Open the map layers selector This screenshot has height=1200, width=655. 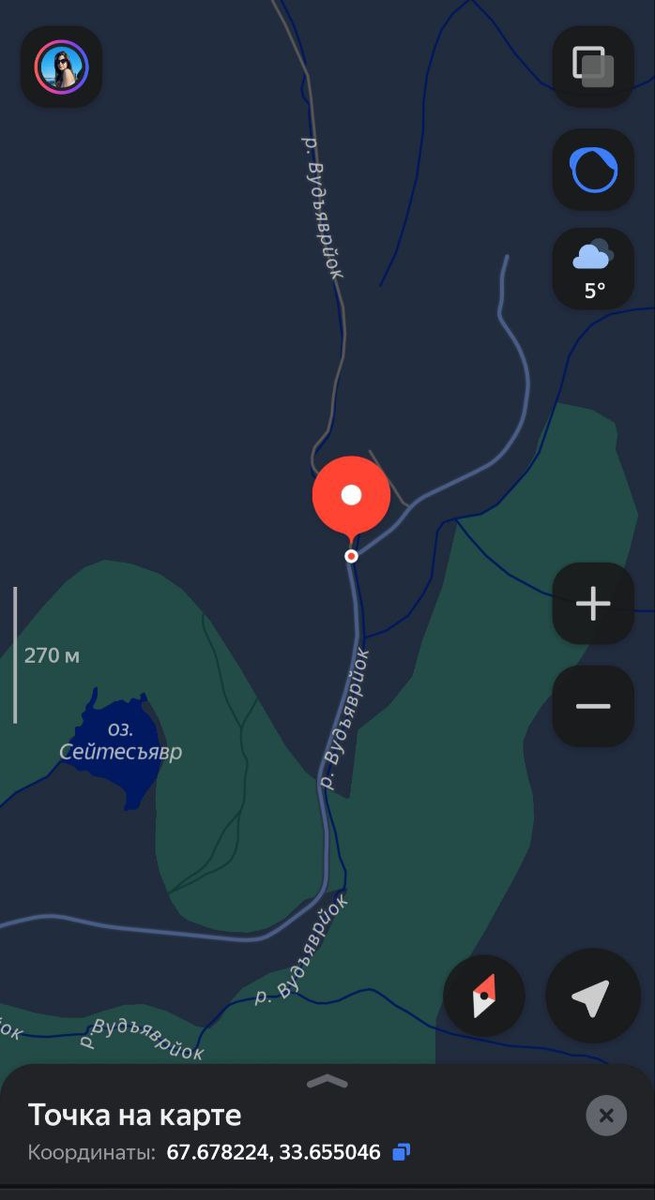[593, 67]
